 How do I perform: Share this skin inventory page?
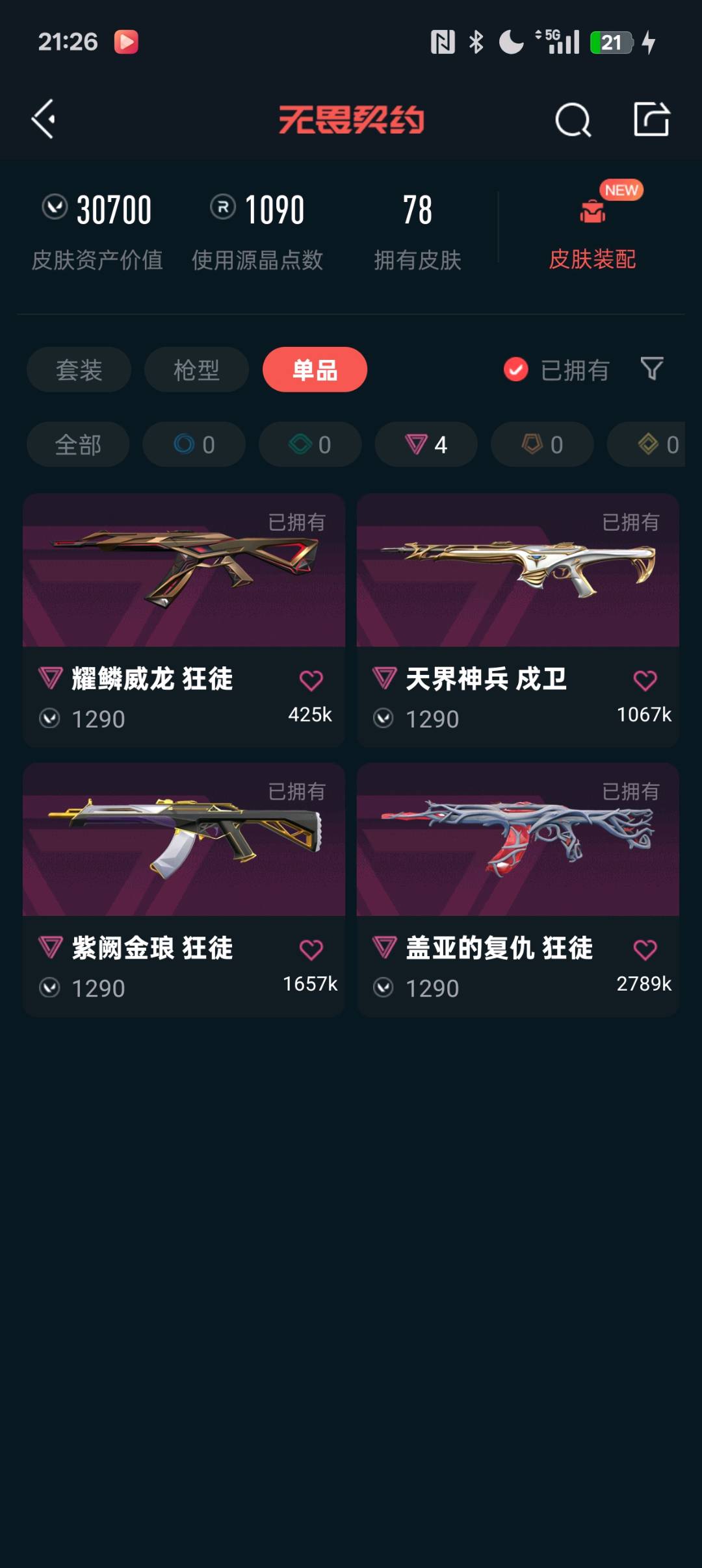pos(651,120)
